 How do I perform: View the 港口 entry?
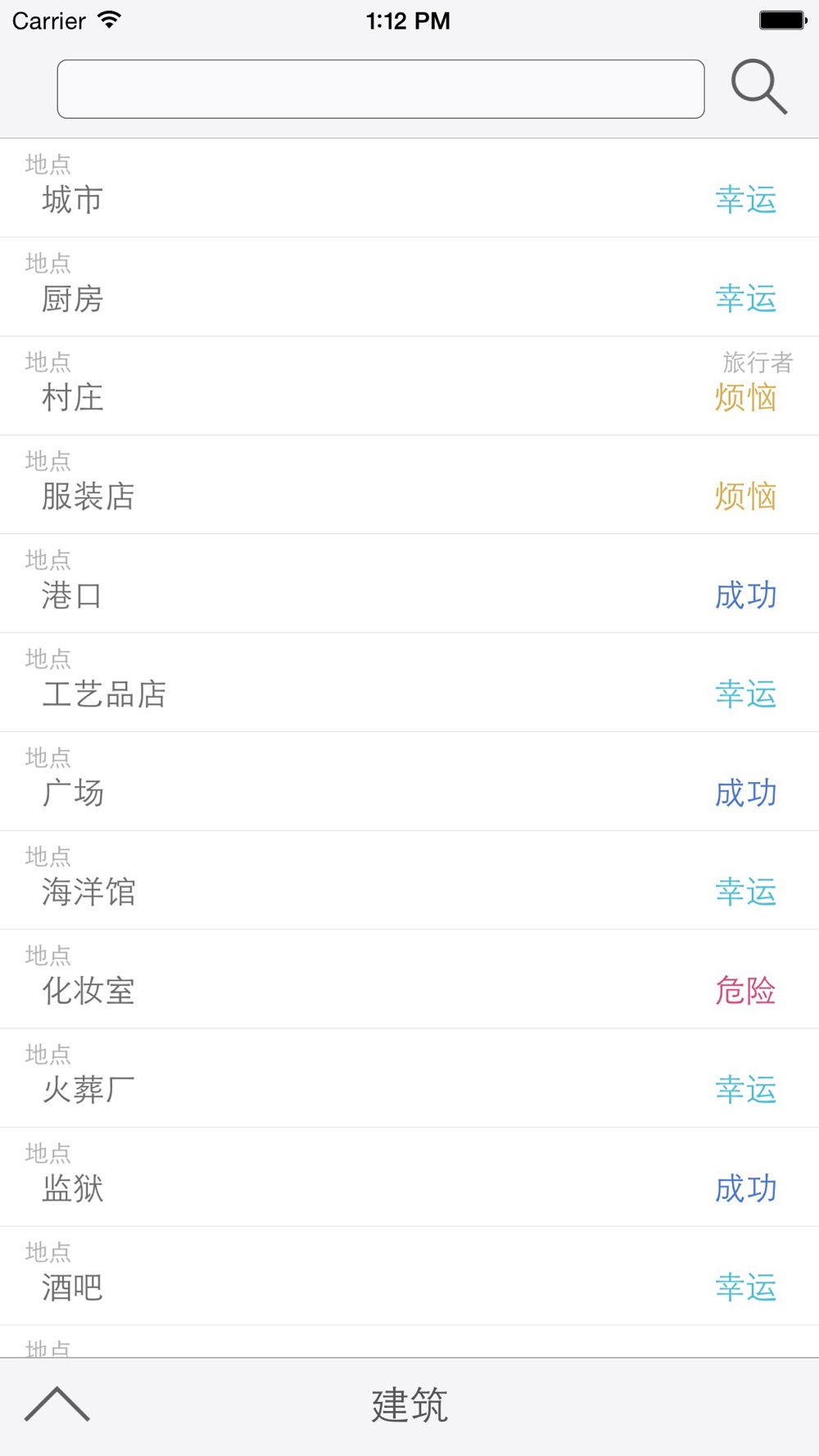[409, 584]
